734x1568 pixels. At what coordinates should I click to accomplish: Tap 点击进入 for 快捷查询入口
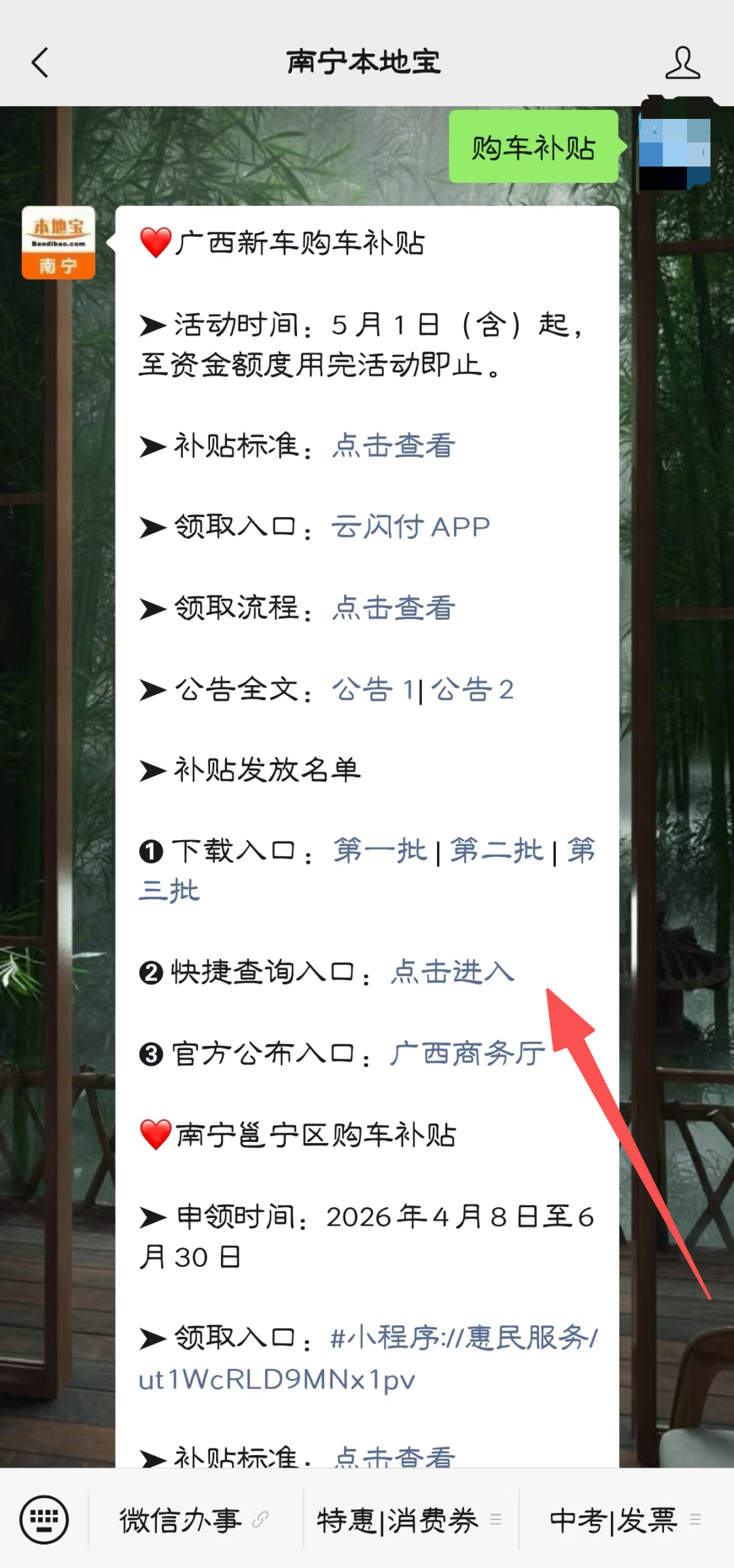[453, 972]
